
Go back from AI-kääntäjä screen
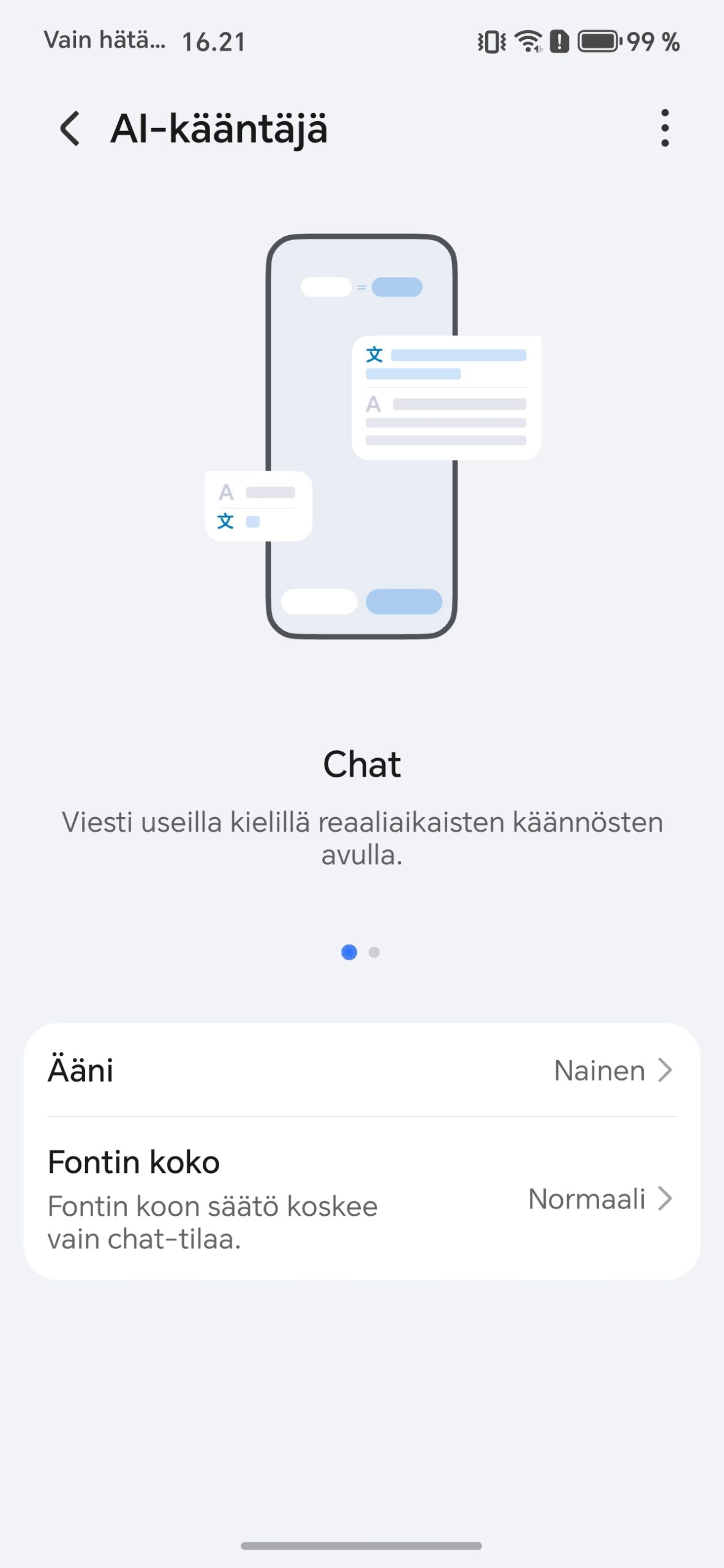[70, 129]
